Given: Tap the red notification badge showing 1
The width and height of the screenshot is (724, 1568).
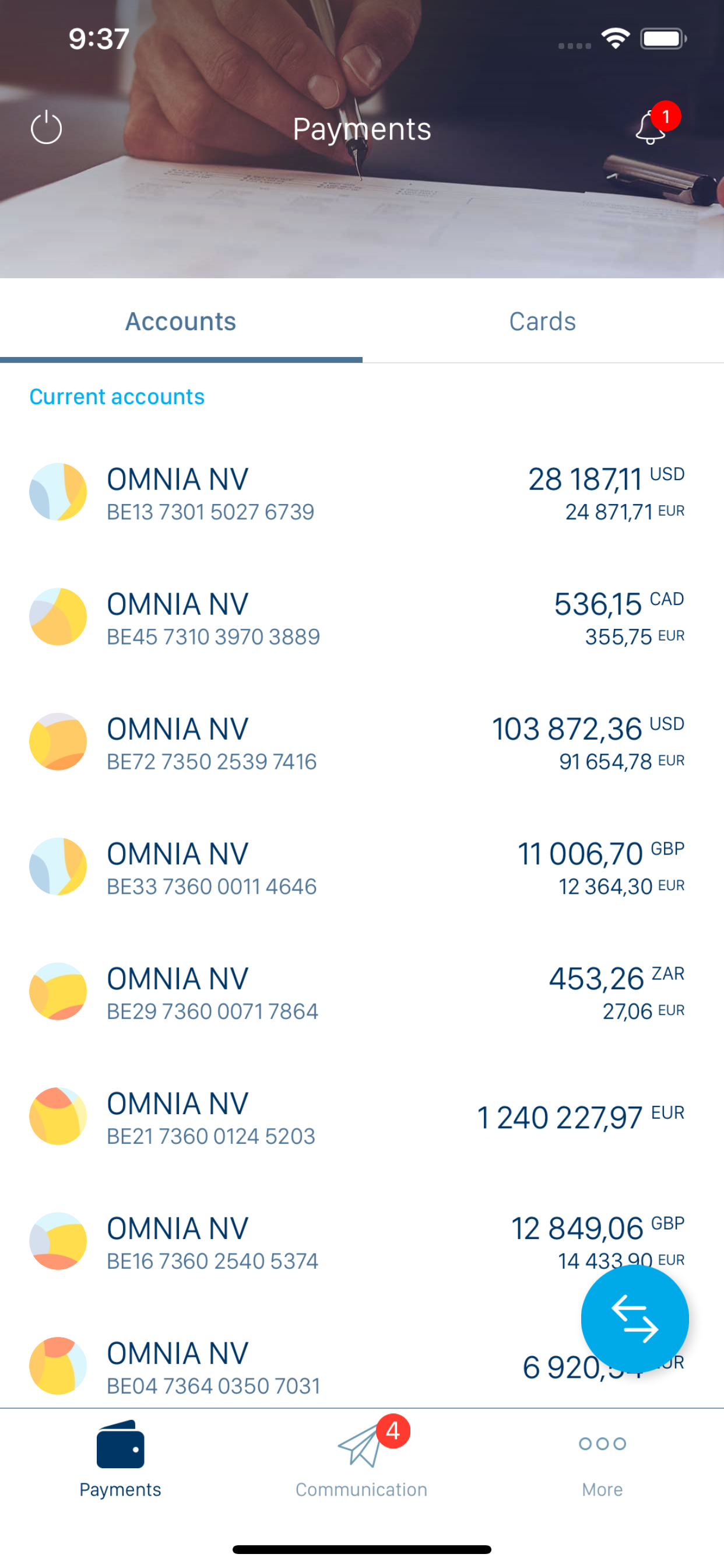Looking at the screenshot, I should coord(667,116).
